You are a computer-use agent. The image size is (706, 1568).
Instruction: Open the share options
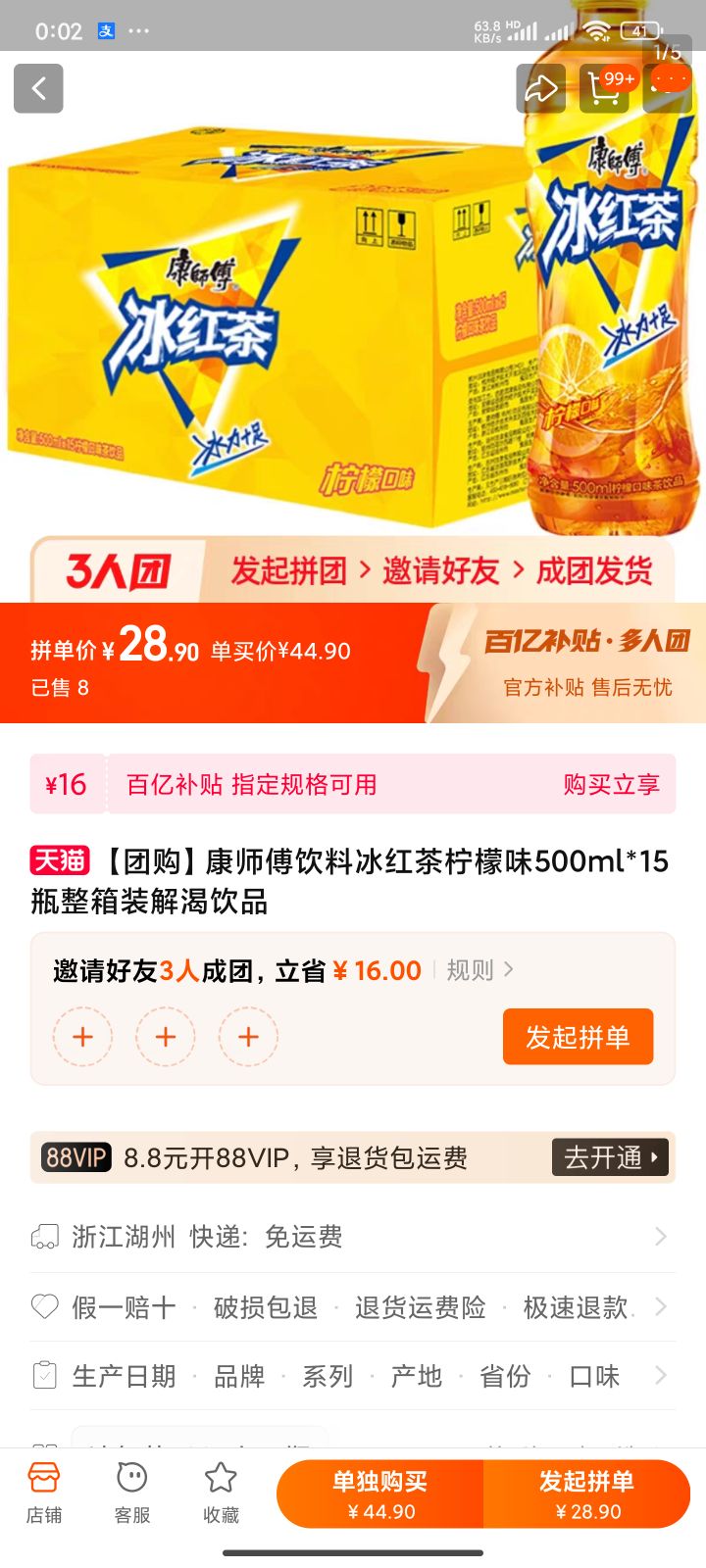click(540, 88)
